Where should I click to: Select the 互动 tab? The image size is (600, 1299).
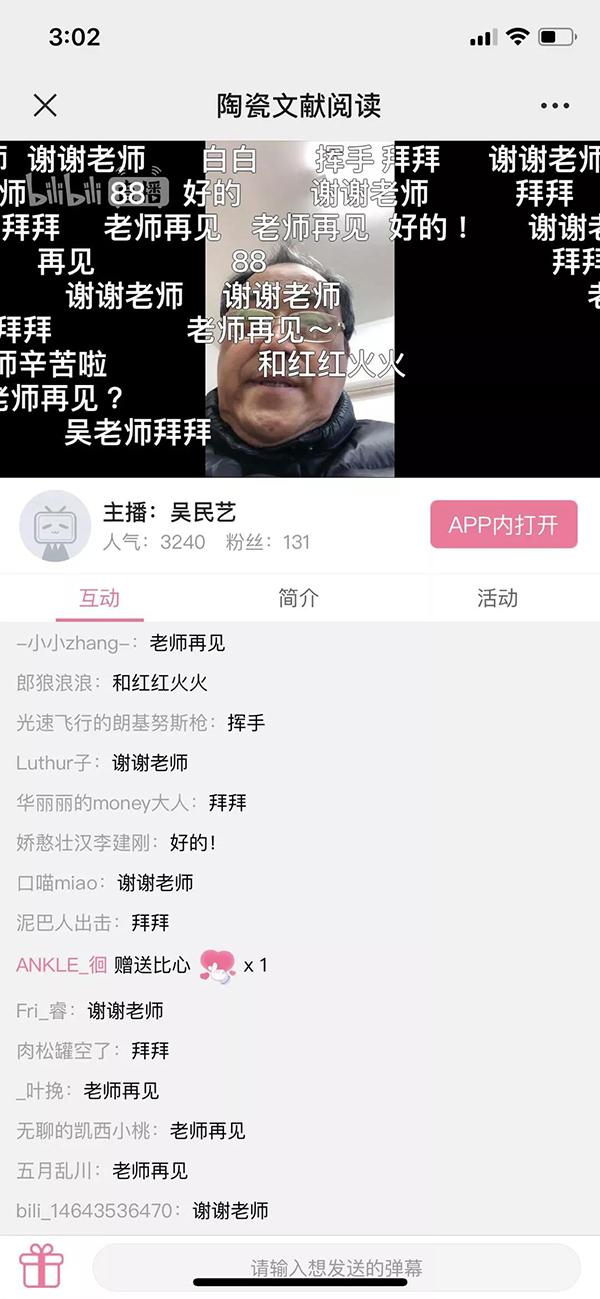100,598
